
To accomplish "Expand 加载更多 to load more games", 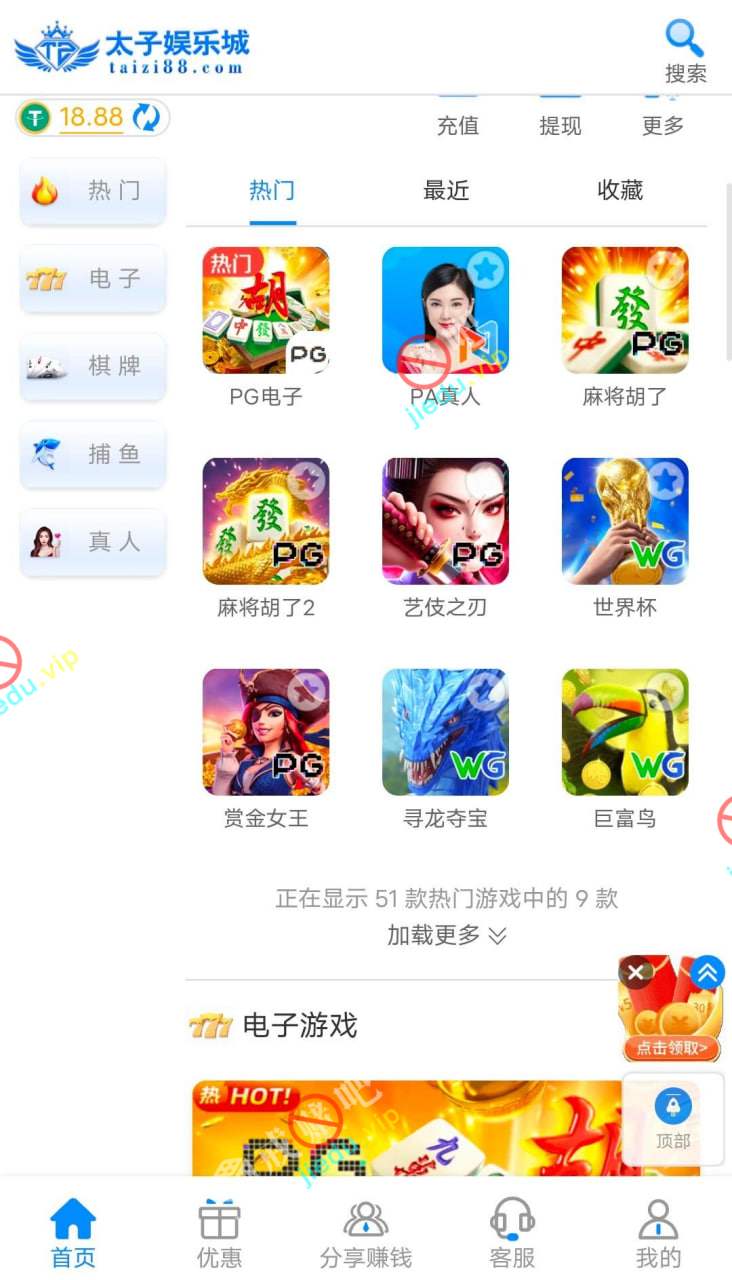I will pos(446,935).
